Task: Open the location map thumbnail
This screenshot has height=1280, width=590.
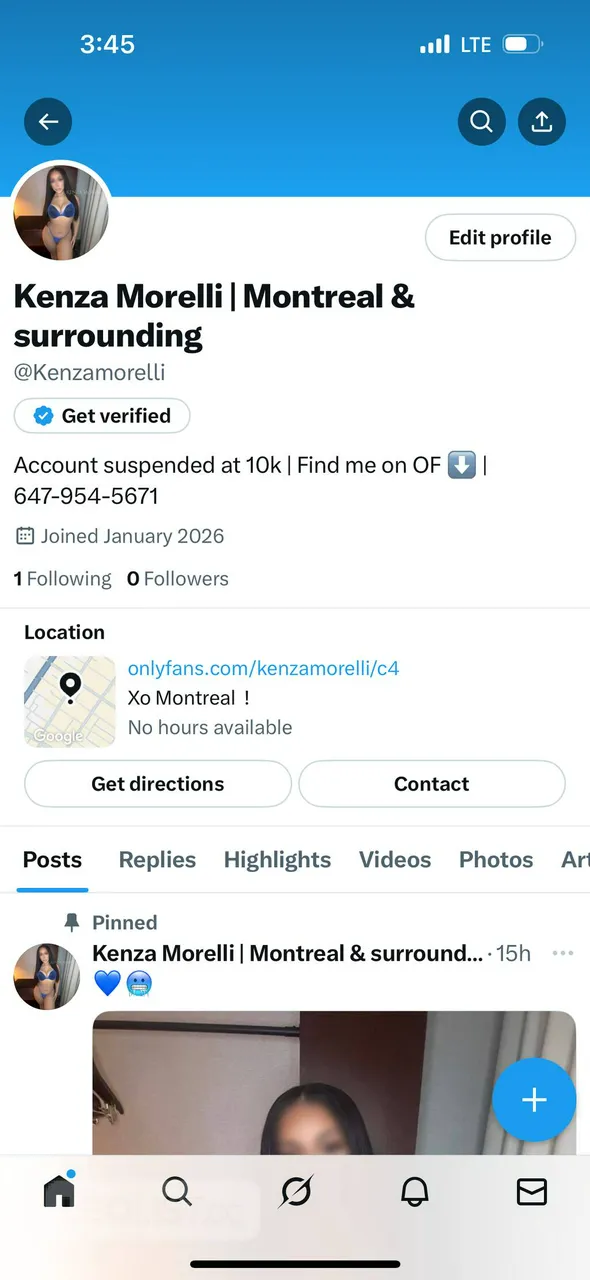Action: (x=70, y=702)
